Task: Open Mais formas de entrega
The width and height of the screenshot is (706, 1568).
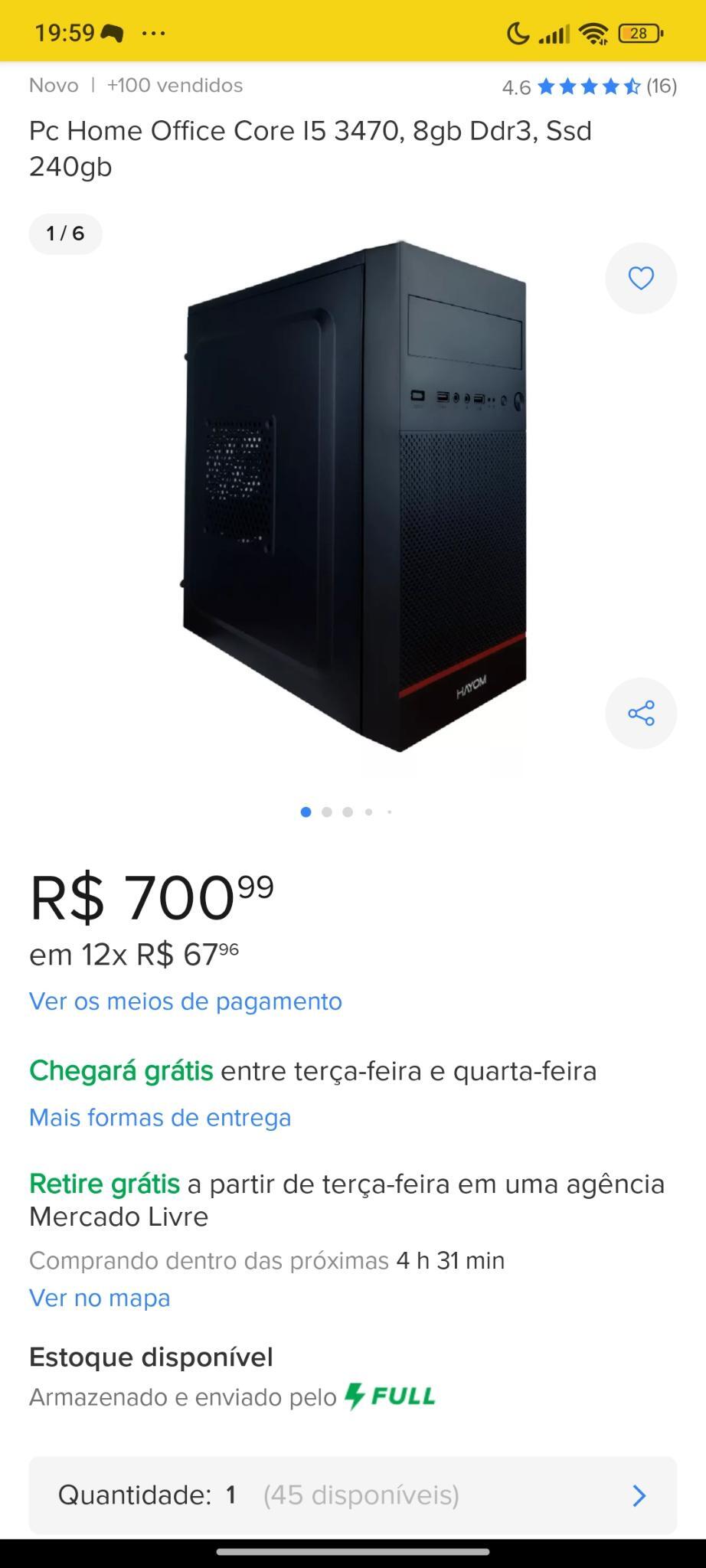Action: click(160, 1118)
